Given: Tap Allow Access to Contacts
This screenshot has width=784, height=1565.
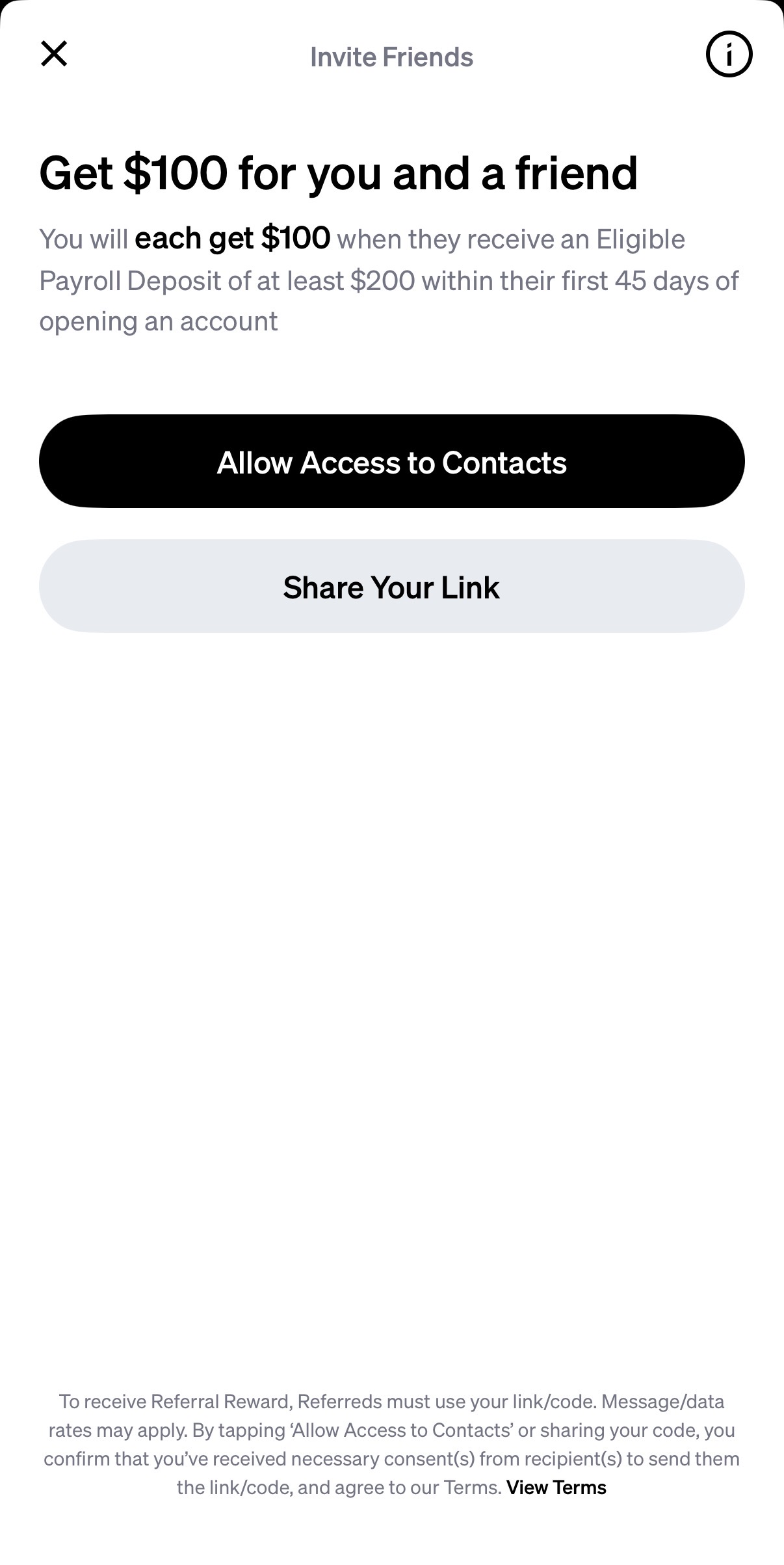Looking at the screenshot, I should [x=391, y=461].
